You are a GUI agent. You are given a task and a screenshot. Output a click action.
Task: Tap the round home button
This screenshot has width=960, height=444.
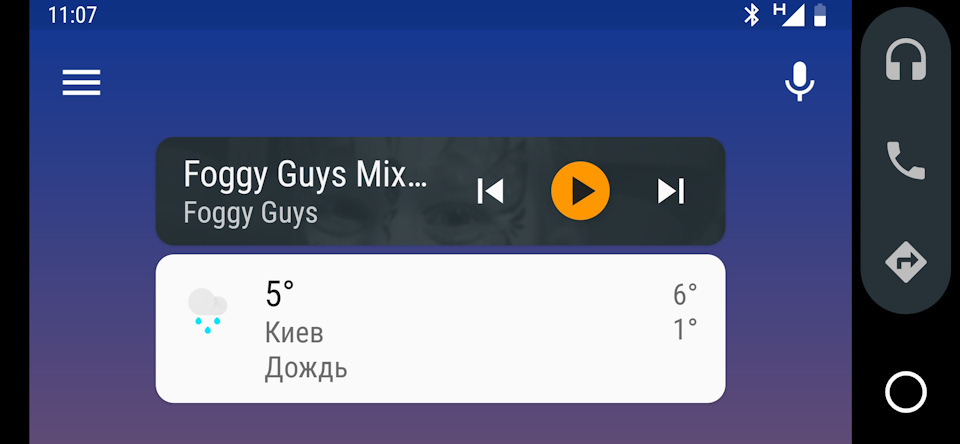906,391
